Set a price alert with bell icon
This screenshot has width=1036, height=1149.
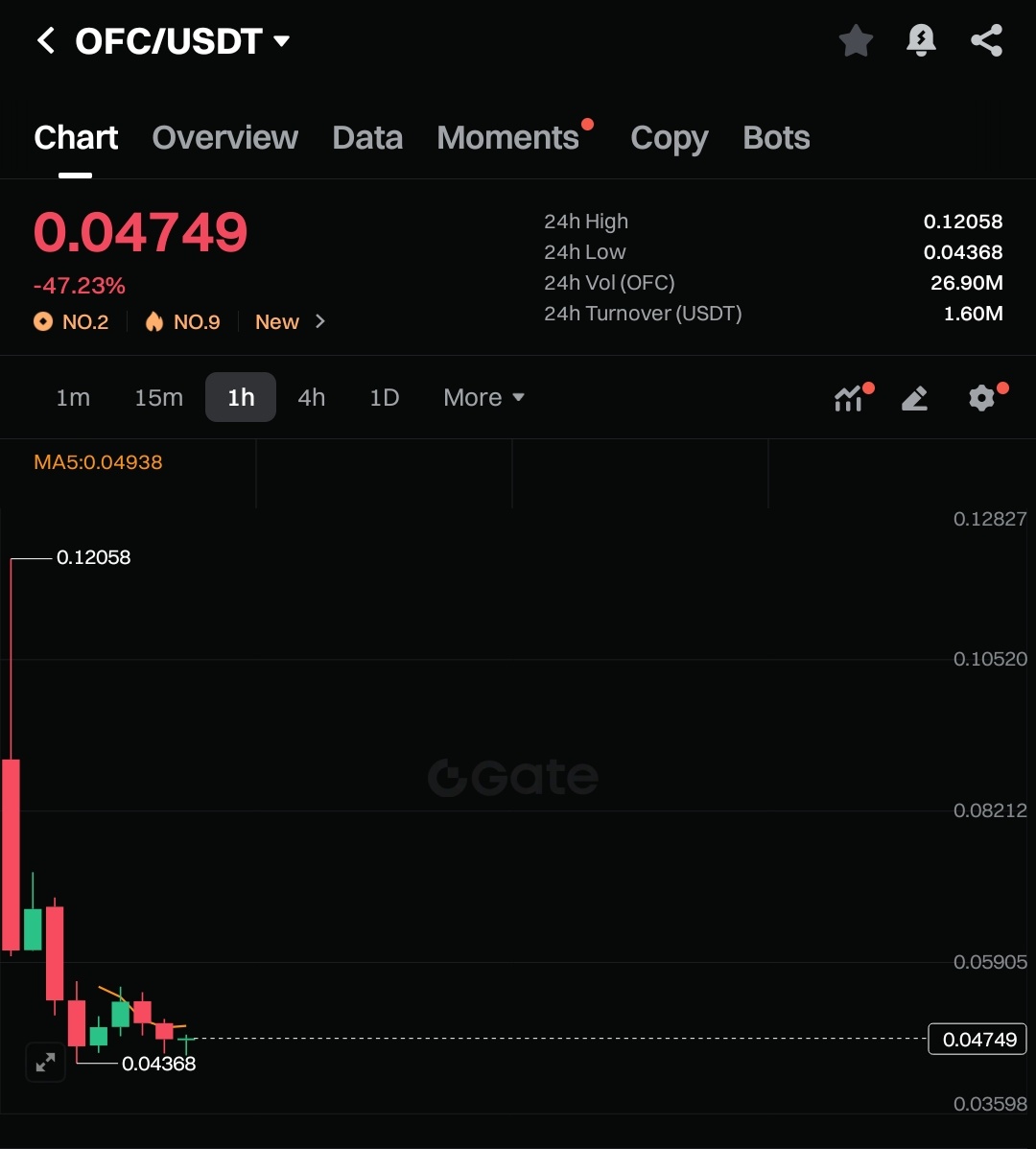921,40
